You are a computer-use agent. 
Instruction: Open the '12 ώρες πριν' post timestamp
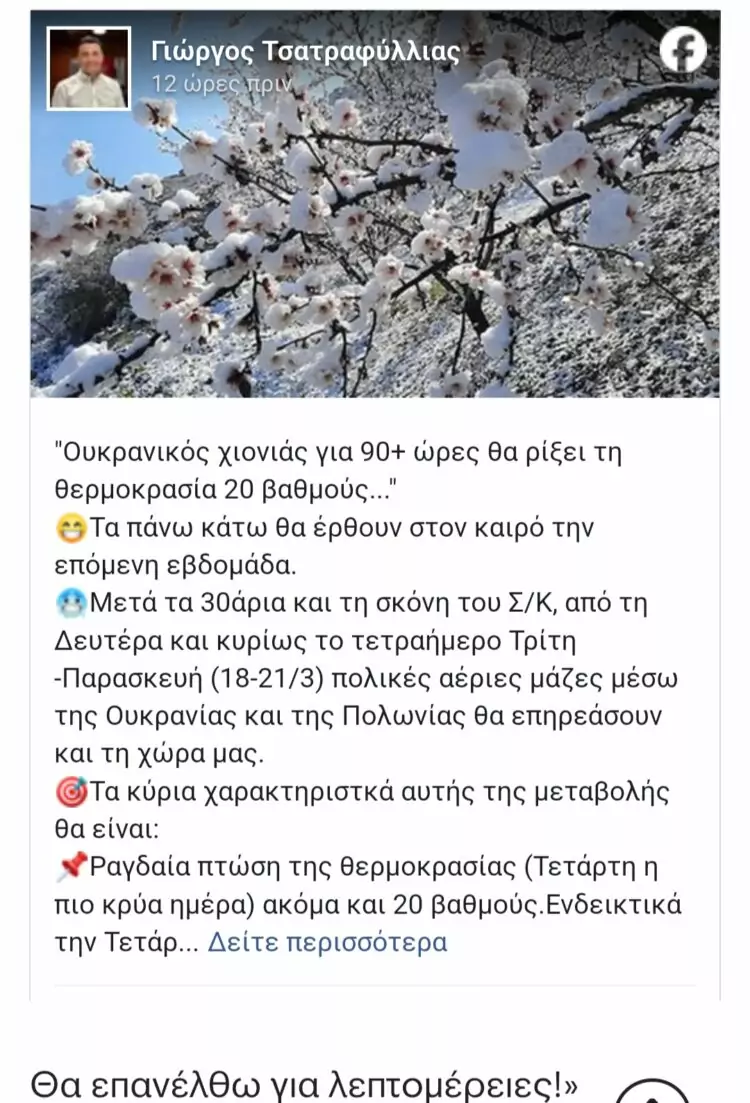click(220, 85)
